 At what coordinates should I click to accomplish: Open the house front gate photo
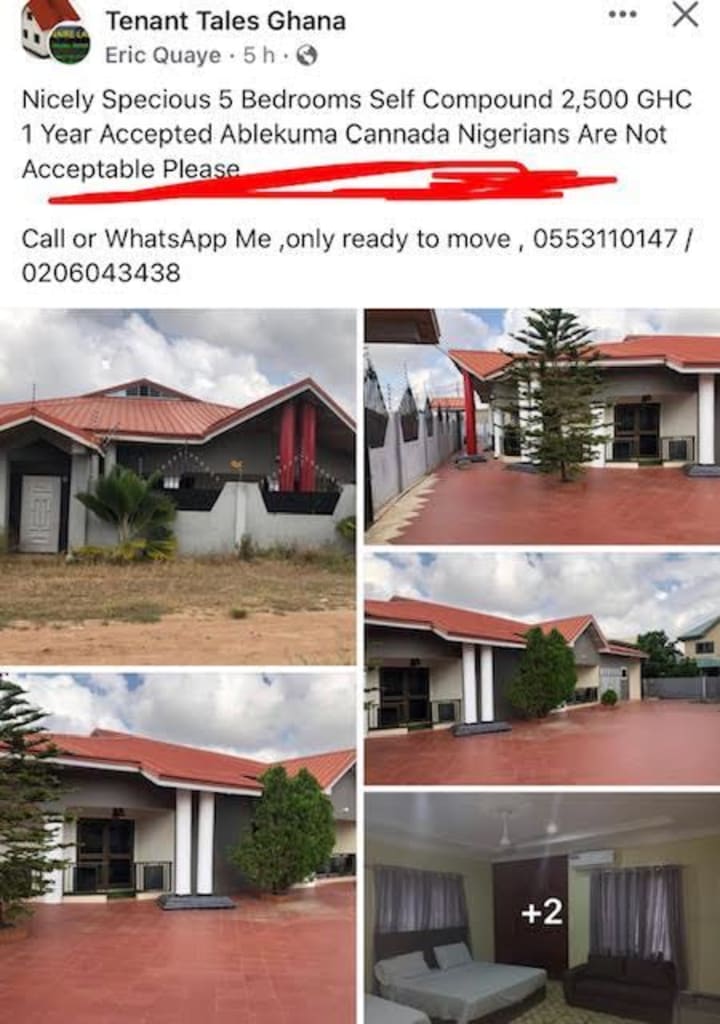[x=178, y=487]
